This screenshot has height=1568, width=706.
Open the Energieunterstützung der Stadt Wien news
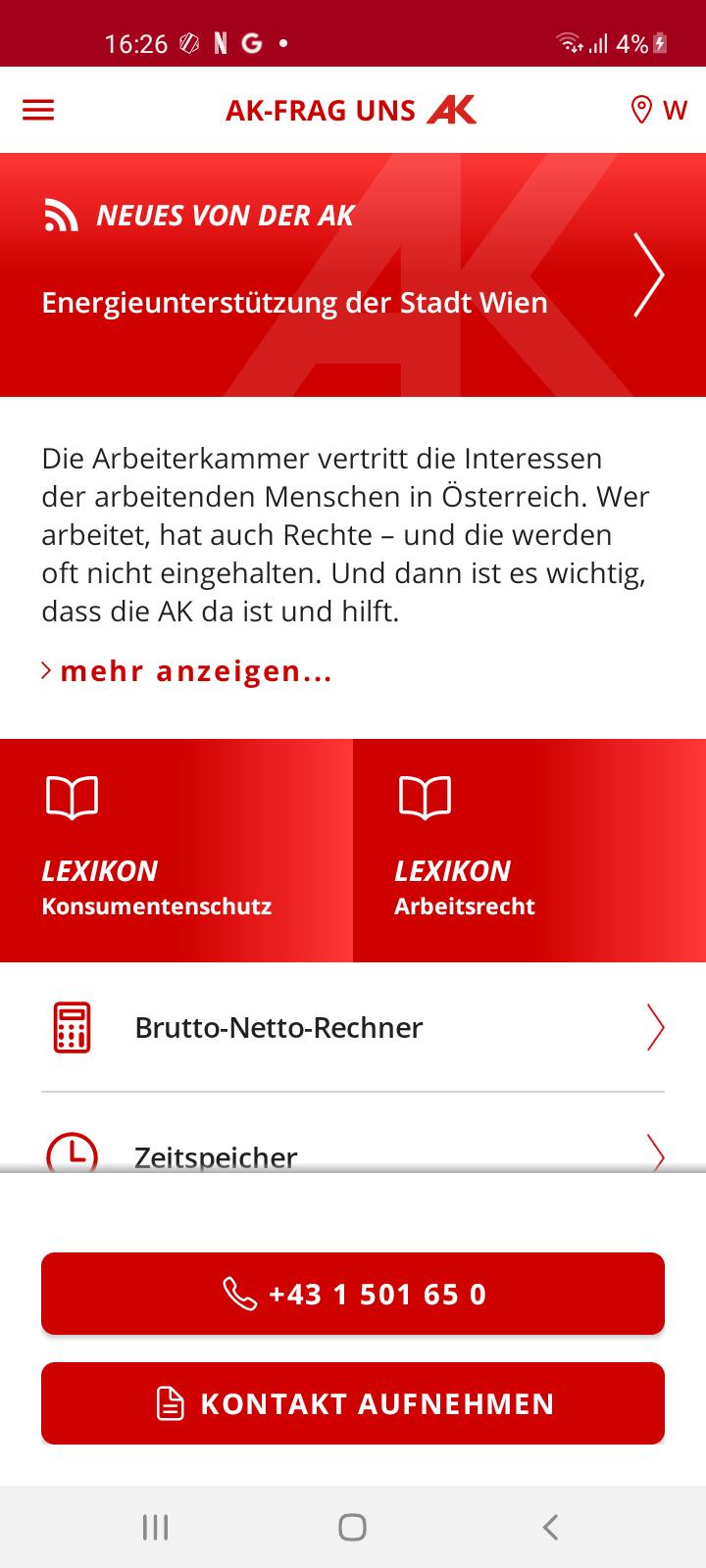(353, 275)
